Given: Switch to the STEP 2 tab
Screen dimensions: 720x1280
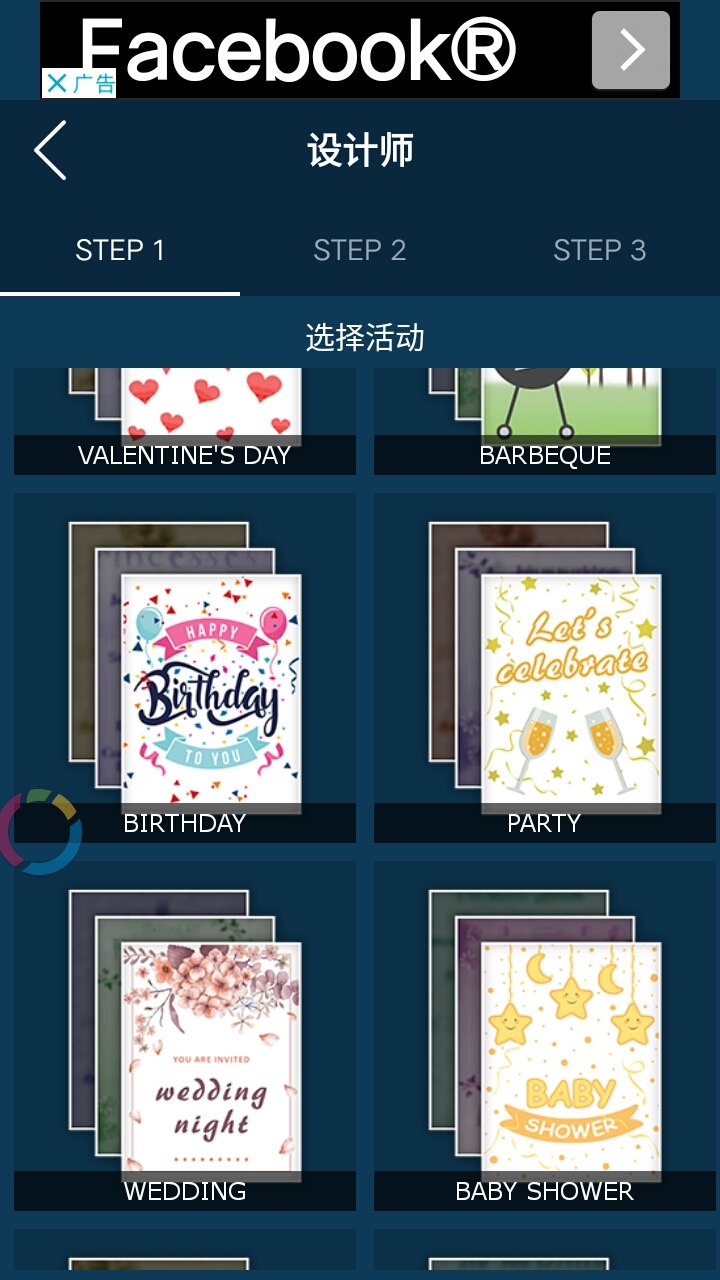Looking at the screenshot, I should 360,251.
